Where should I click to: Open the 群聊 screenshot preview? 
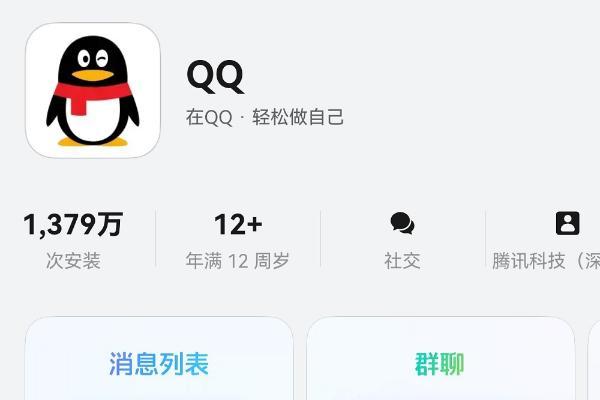[440, 362]
